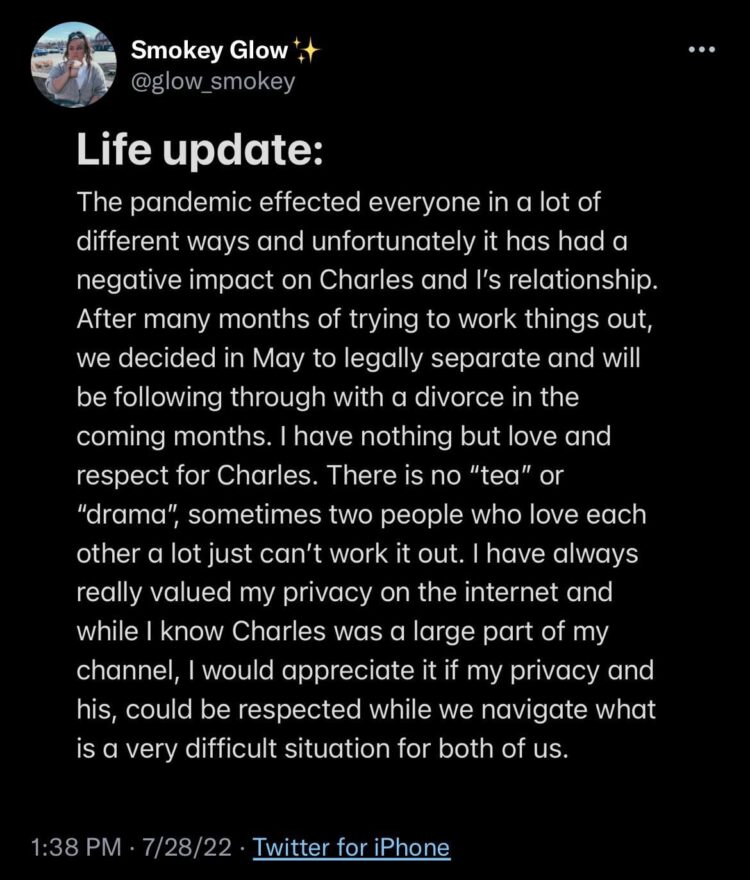
Task: Tap the Twitter for iPhone link
Action: [x=352, y=848]
